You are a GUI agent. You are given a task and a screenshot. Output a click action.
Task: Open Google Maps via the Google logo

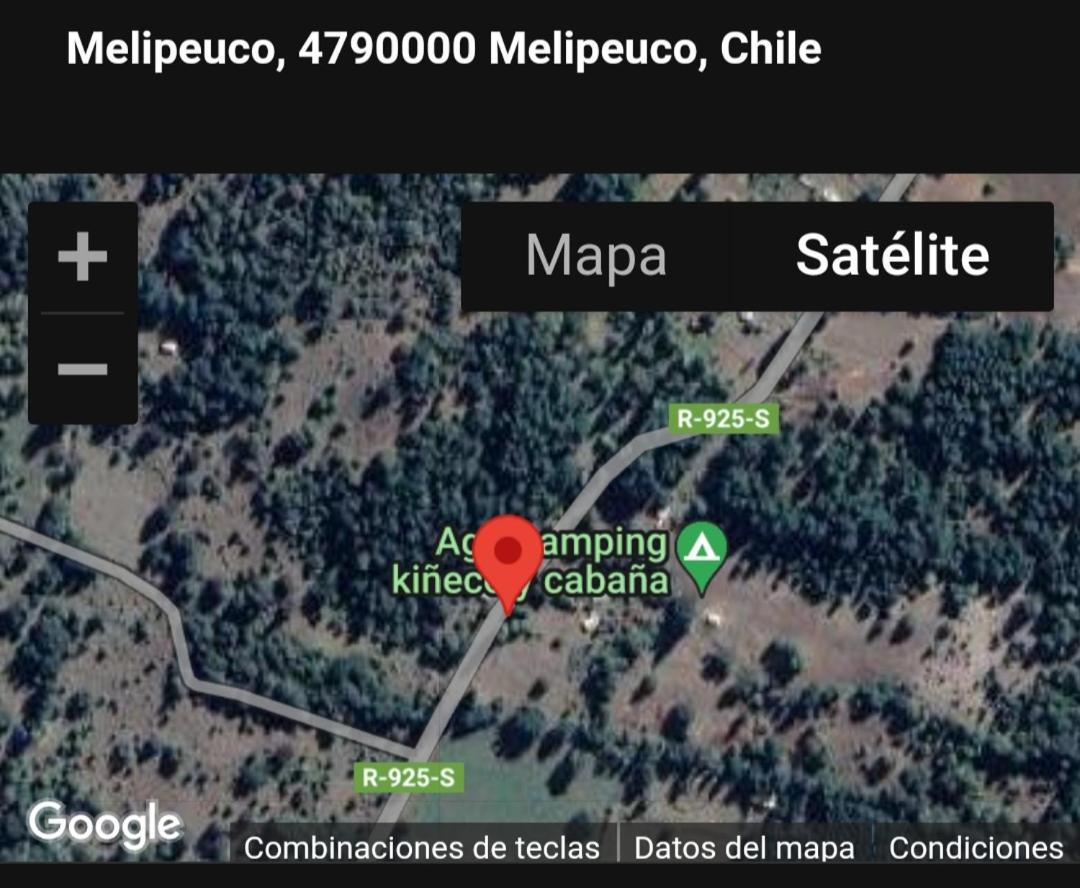click(105, 825)
